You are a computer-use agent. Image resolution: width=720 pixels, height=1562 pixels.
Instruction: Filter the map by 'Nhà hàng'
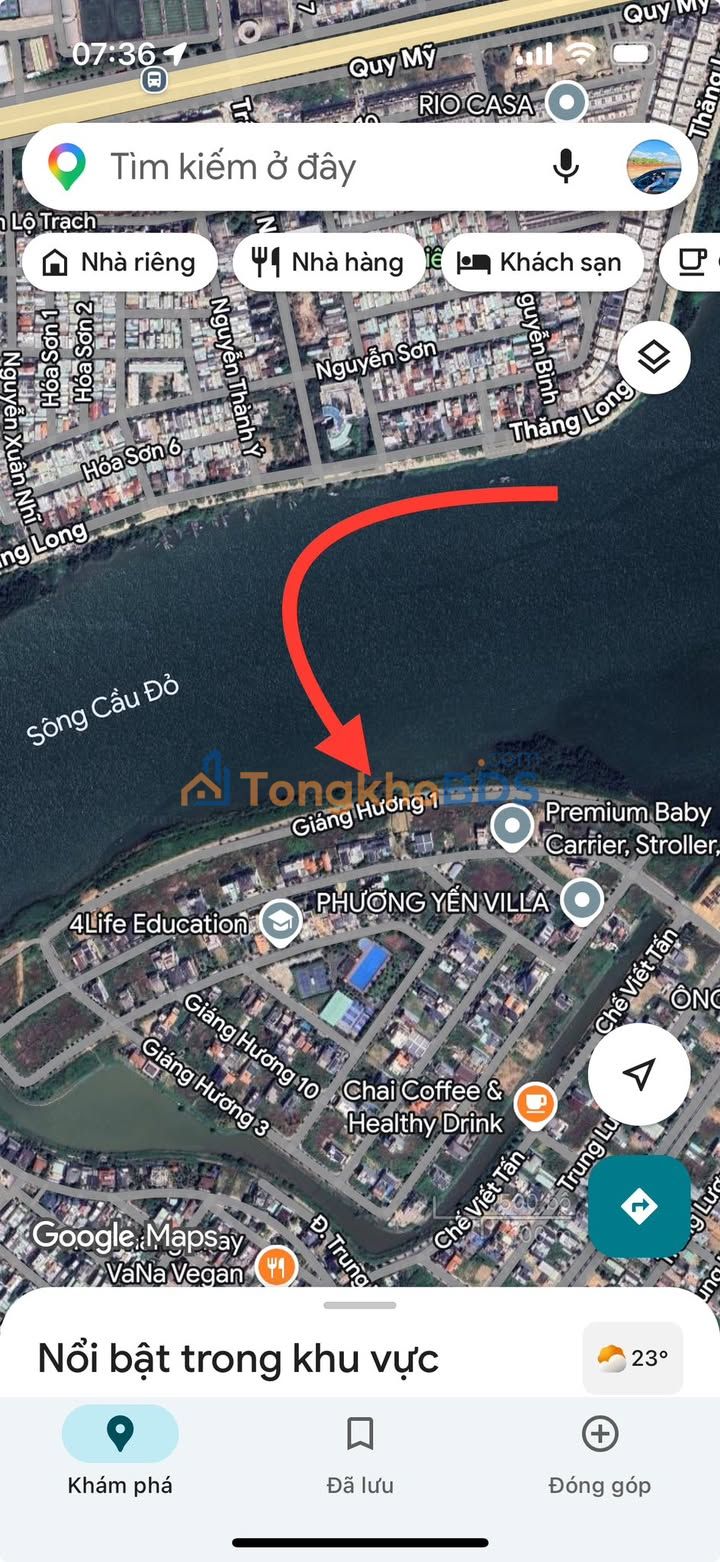tap(329, 263)
